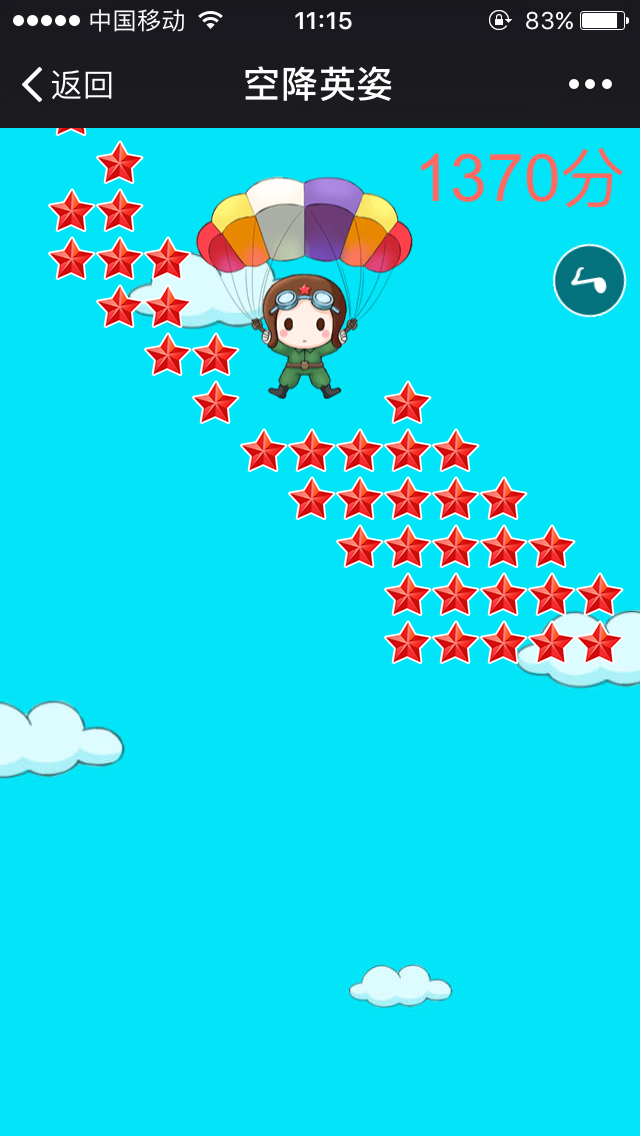This screenshot has height=1136, width=640.
Task: Open the three-dot overflow menu
Action: [x=590, y=85]
